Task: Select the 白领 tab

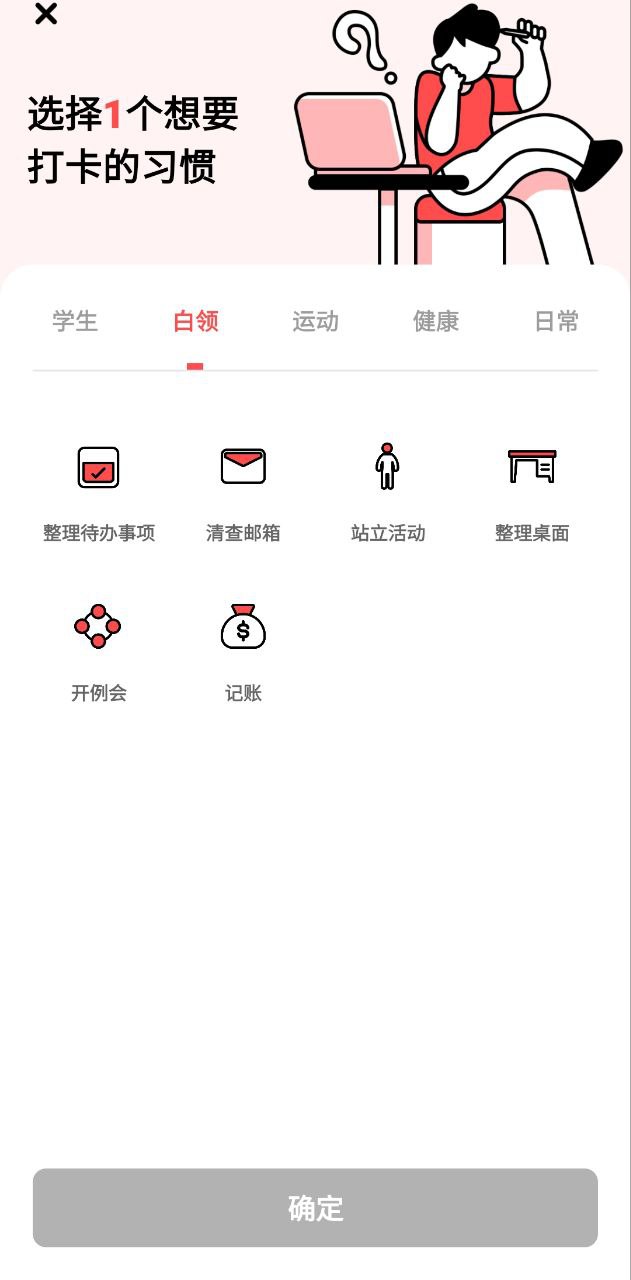Action: point(195,321)
